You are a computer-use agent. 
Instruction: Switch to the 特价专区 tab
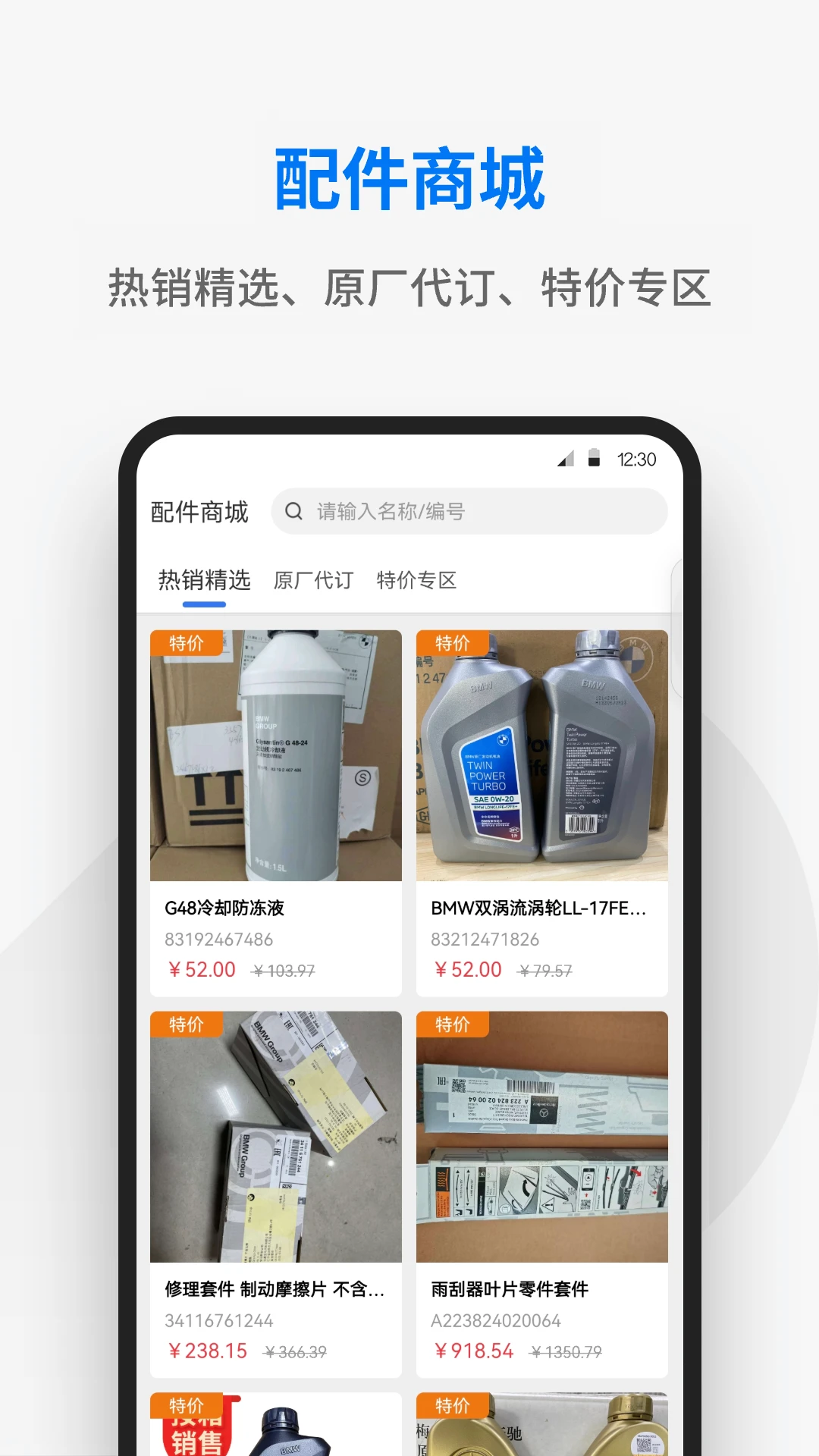[415, 579]
